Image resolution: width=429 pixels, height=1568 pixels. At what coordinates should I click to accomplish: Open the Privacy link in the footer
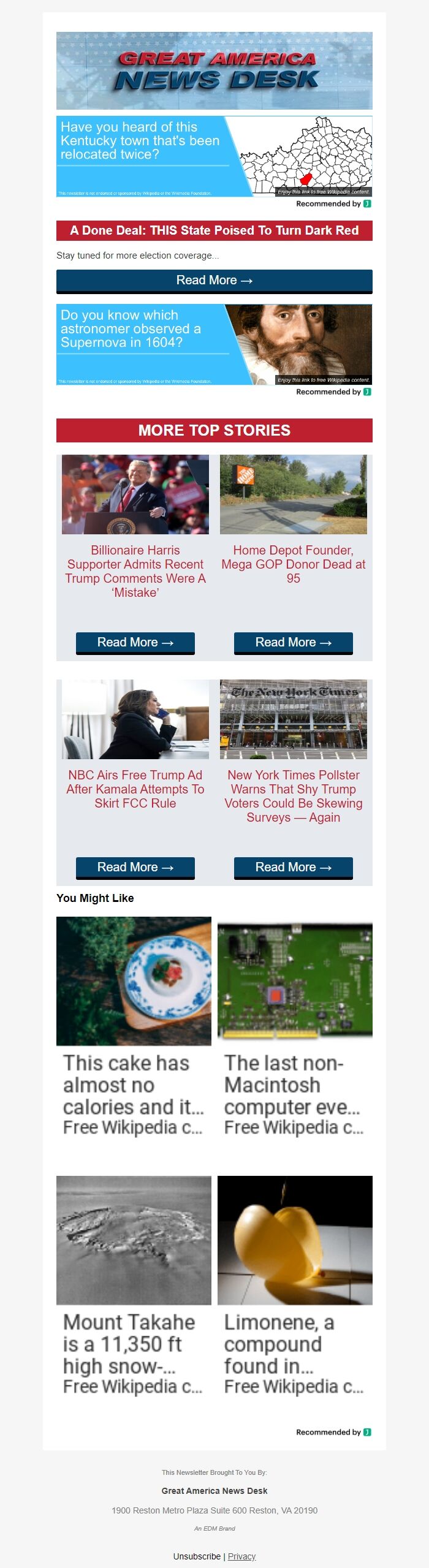click(241, 1556)
